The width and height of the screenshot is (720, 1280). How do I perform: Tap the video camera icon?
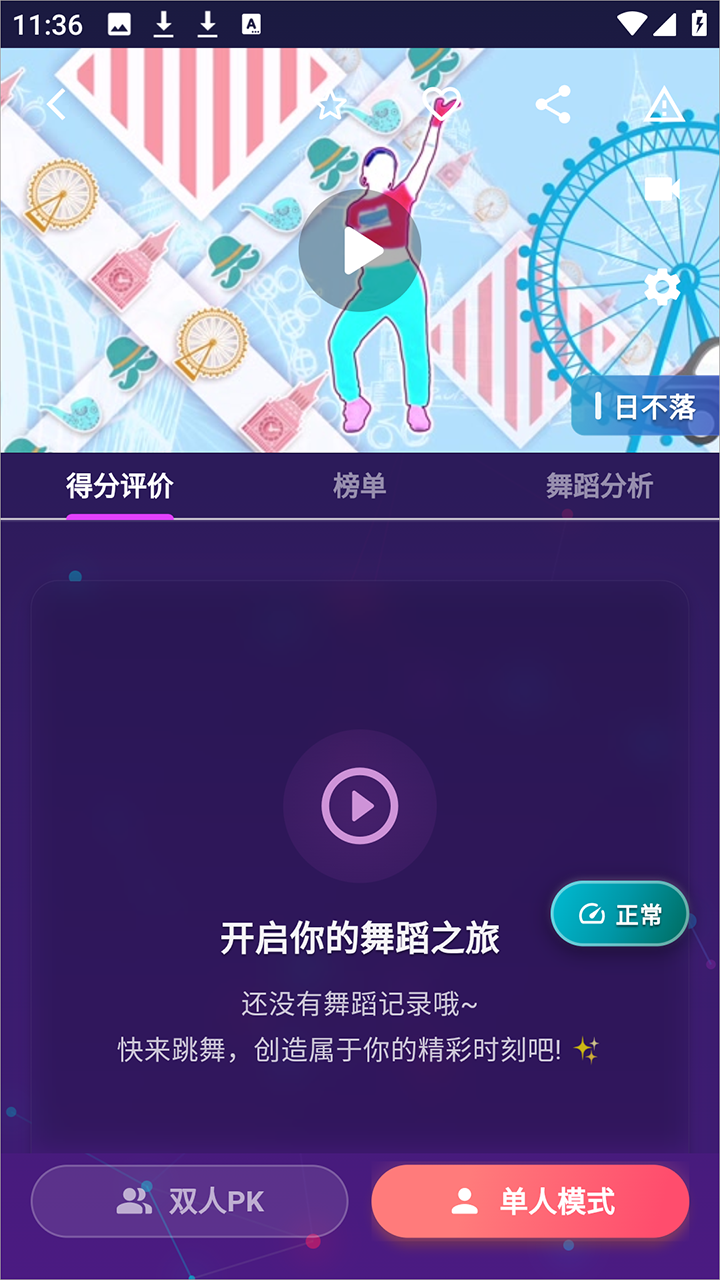(x=662, y=190)
